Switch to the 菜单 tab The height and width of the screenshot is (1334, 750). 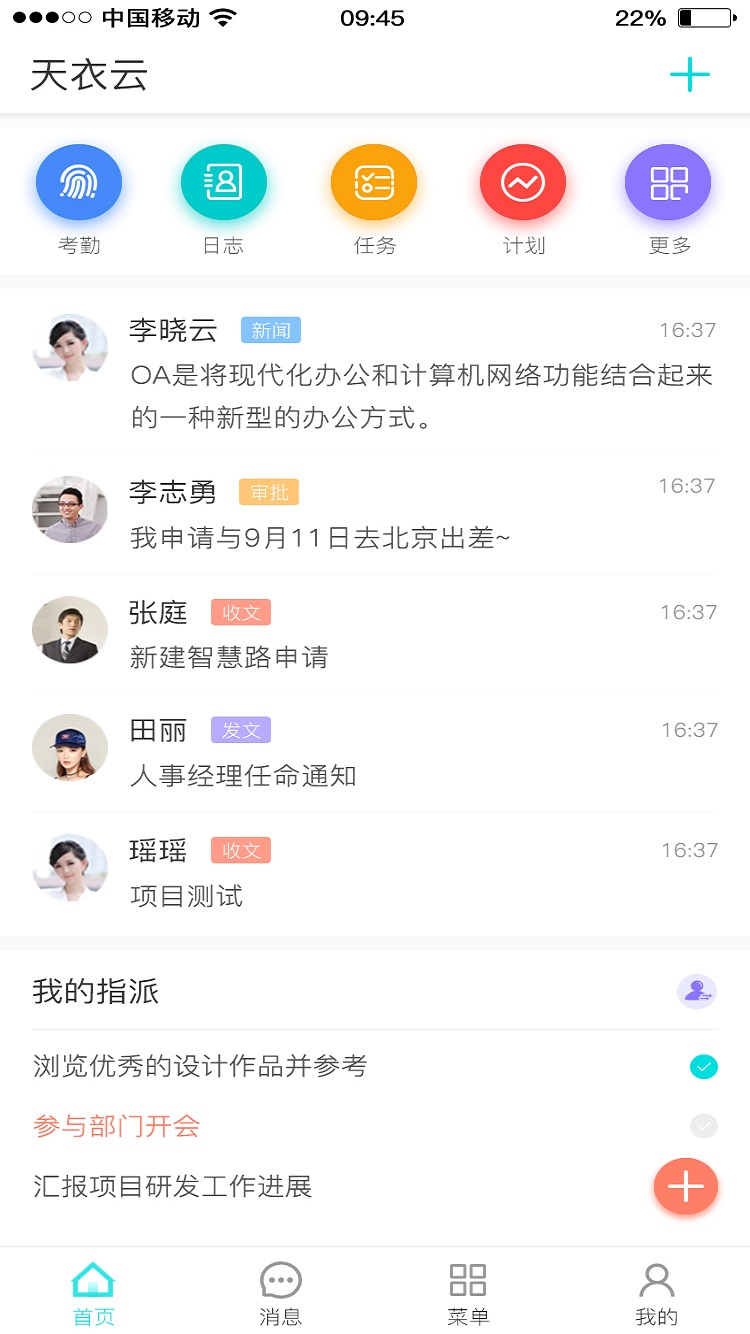point(468,1292)
